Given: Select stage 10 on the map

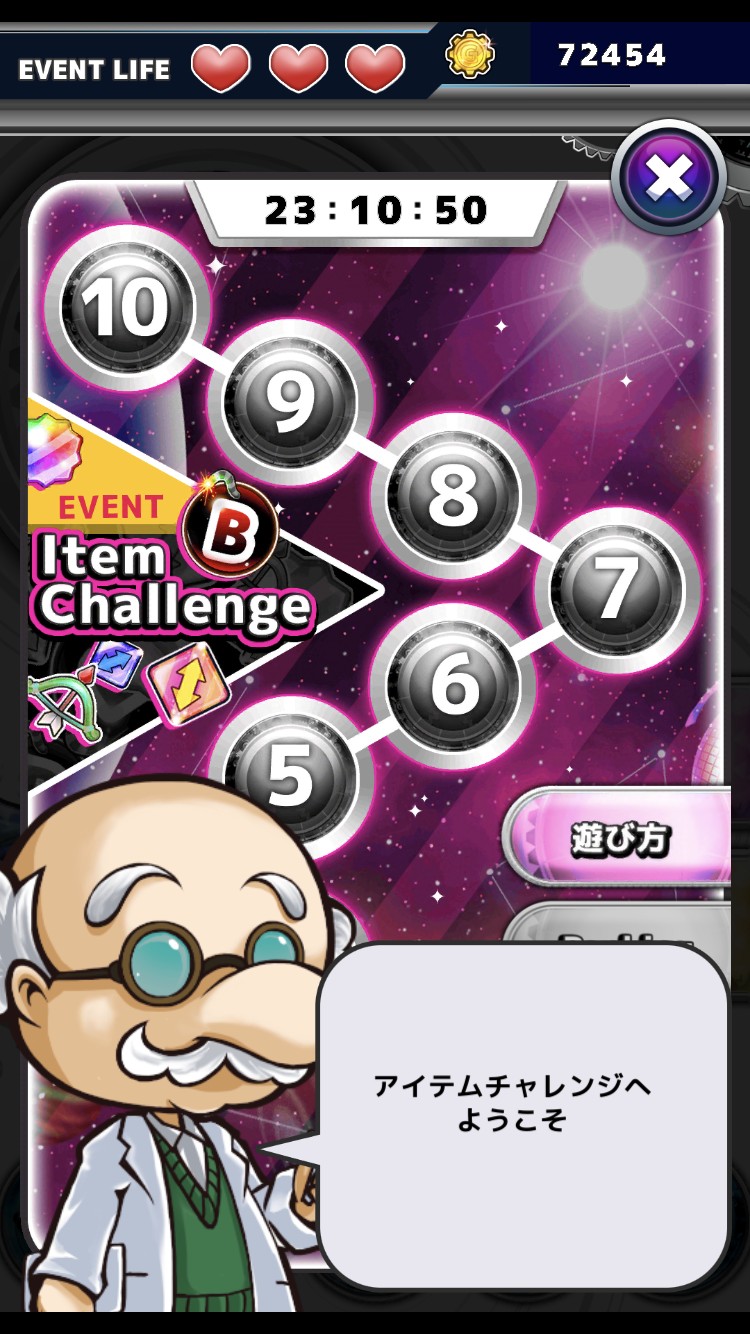Looking at the screenshot, I should click(x=127, y=306).
